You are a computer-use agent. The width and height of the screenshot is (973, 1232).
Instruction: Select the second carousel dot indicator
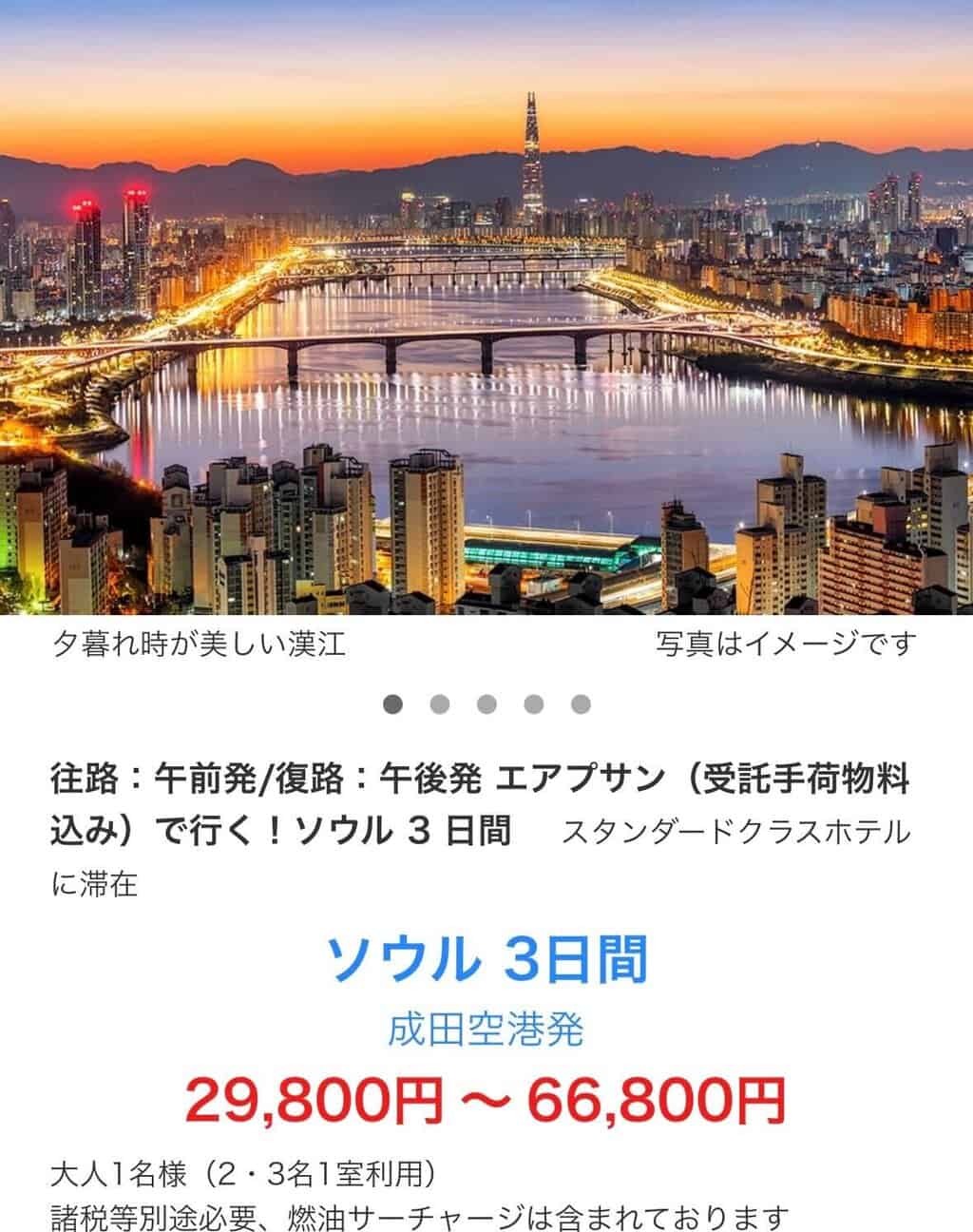click(x=439, y=704)
